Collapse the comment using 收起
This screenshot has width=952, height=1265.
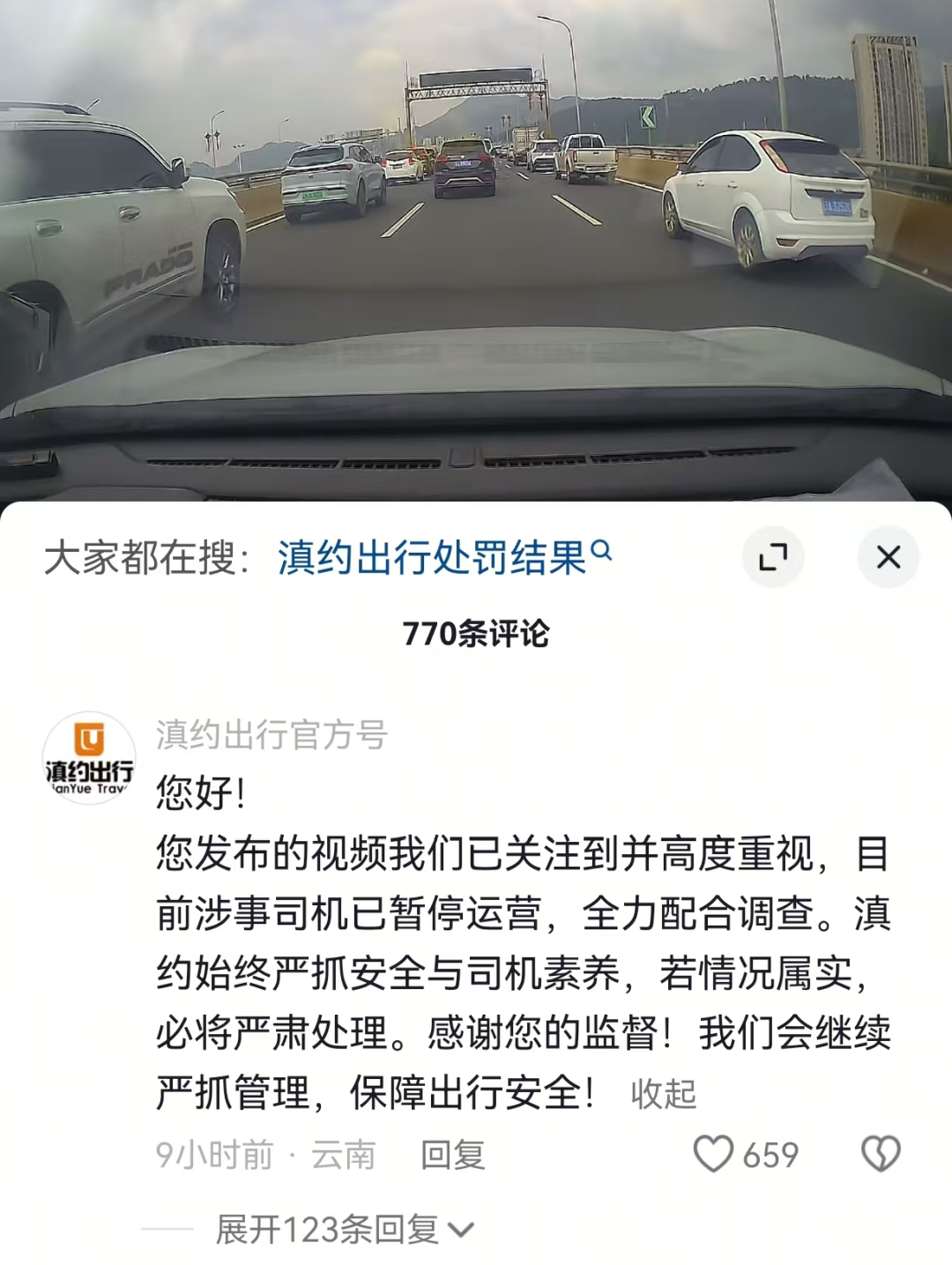[x=663, y=1095]
